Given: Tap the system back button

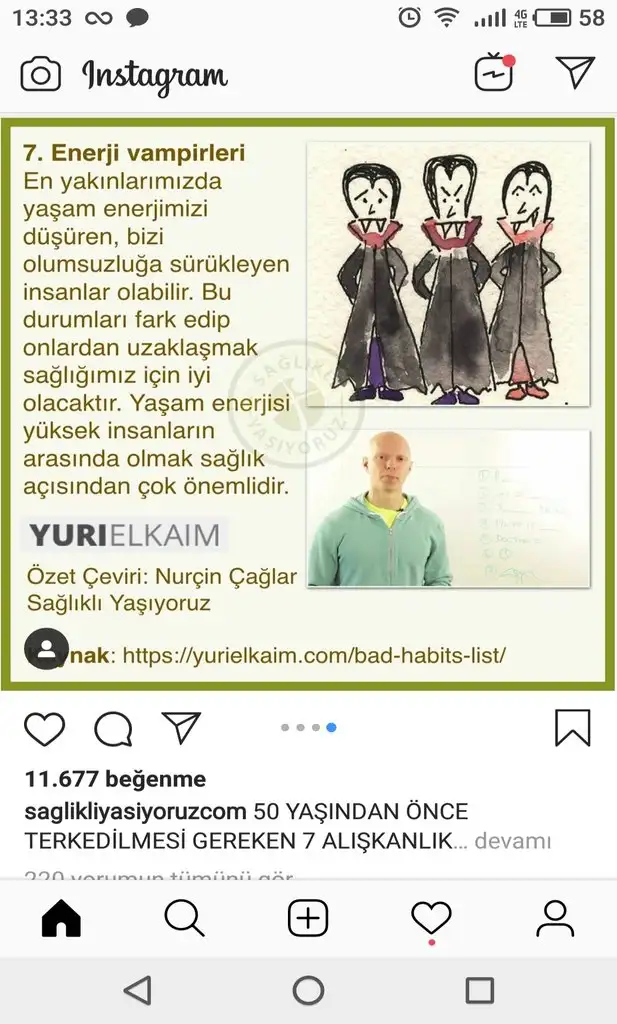Looking at the screenshot, I should [138, 991].
